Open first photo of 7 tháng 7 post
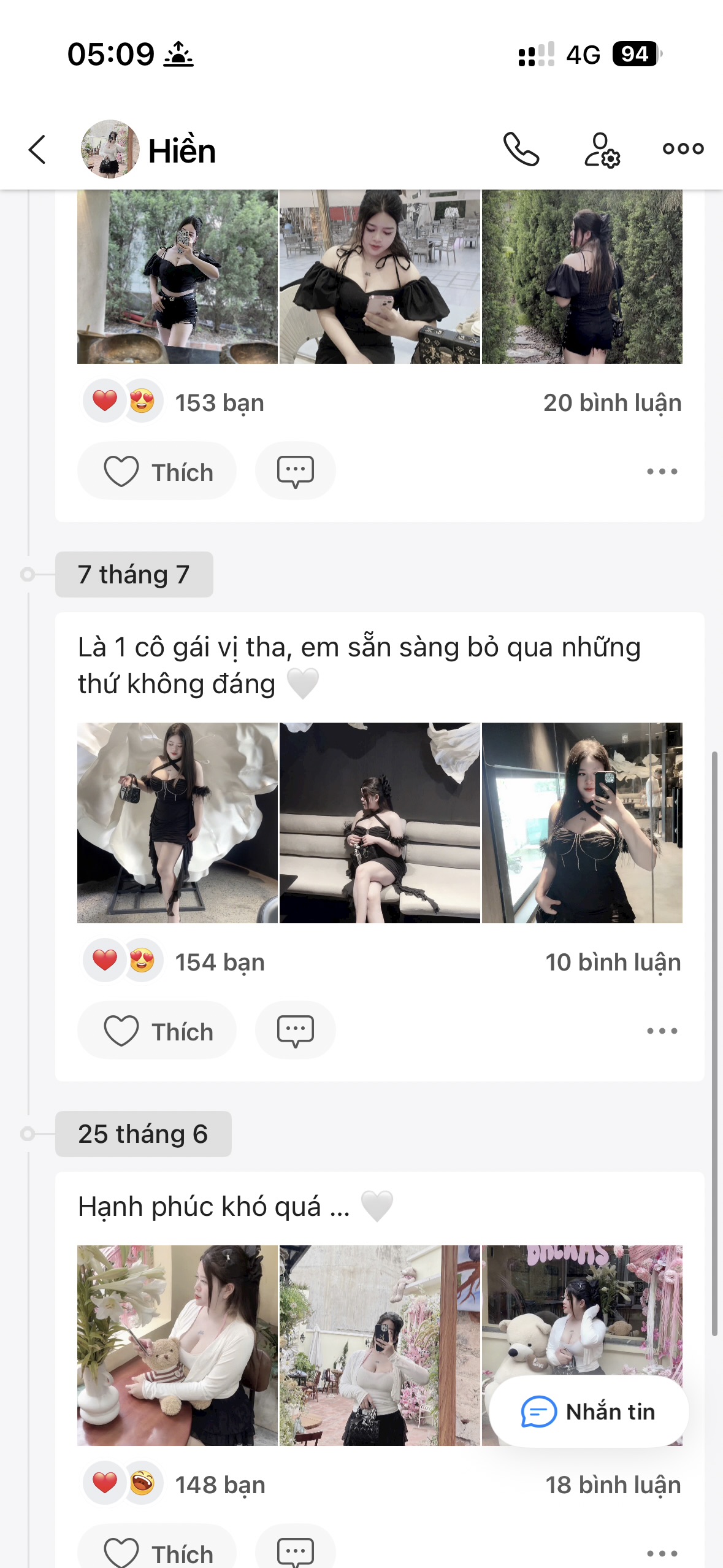 click(177, 823)
